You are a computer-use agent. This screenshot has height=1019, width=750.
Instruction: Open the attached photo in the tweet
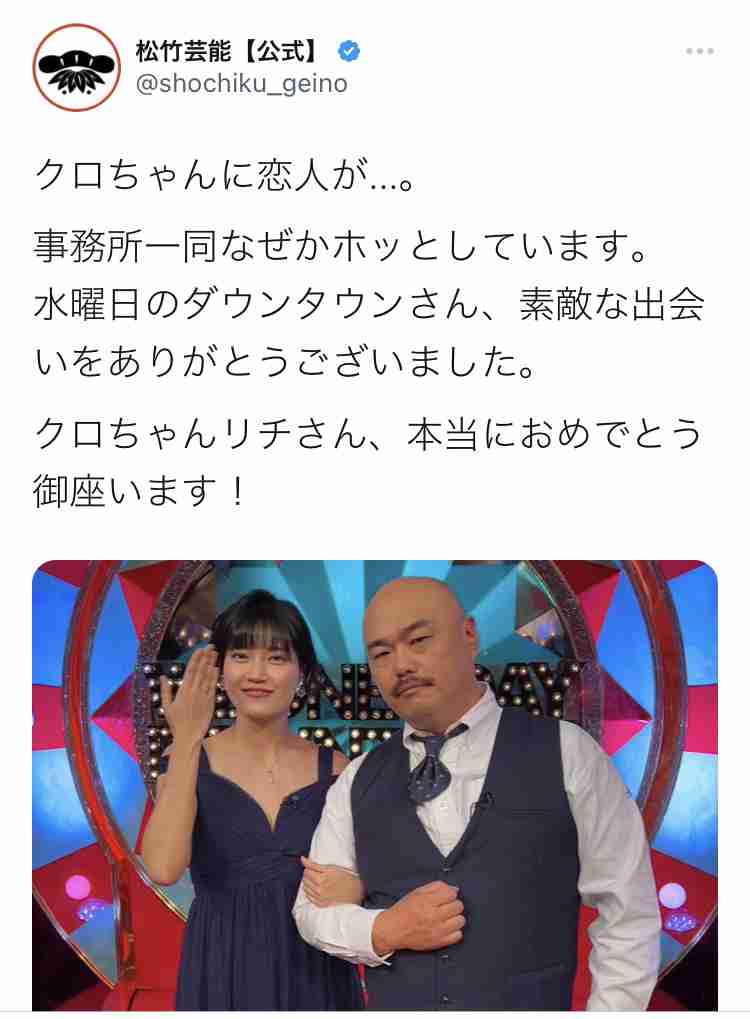point(375,785)
